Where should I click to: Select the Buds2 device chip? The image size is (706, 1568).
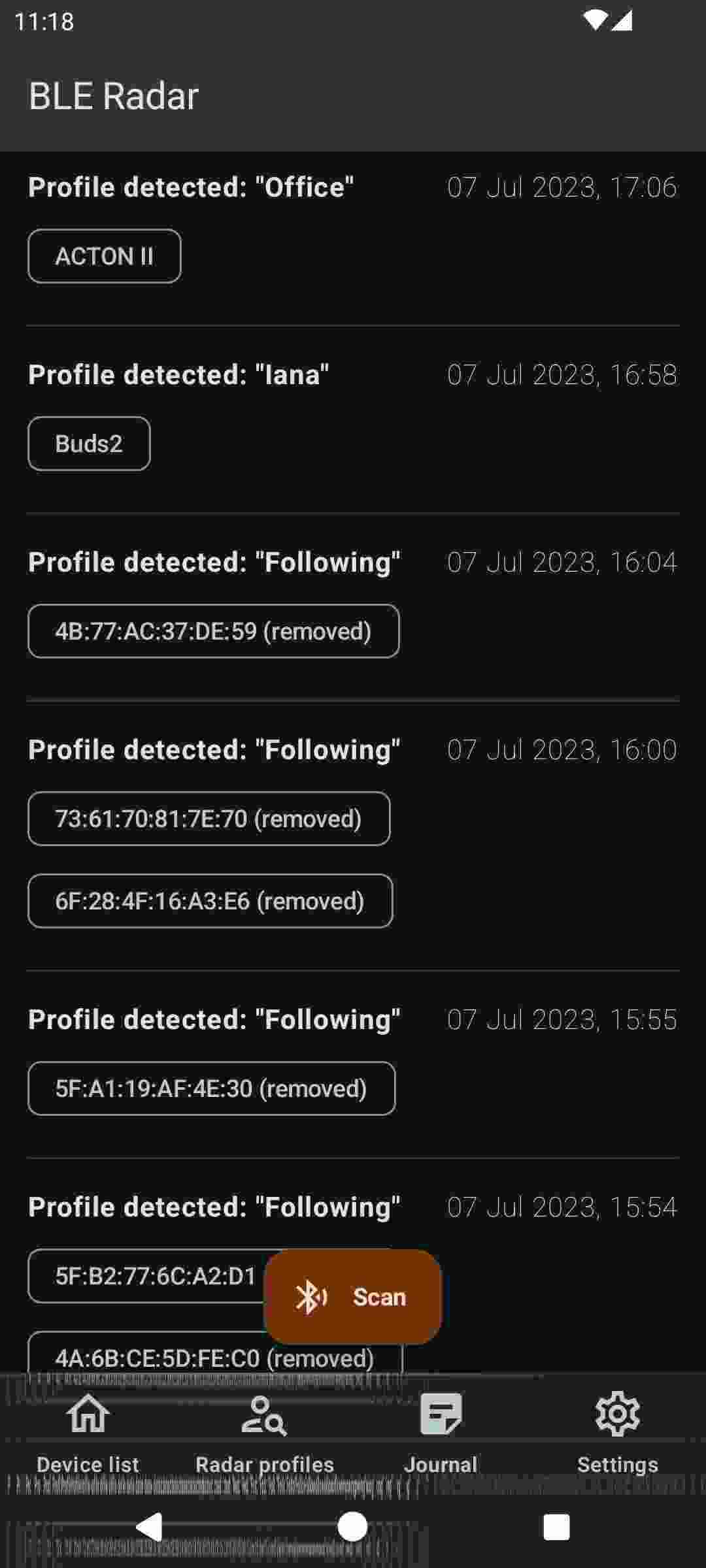pyautogui.click(x=88, y=443)
